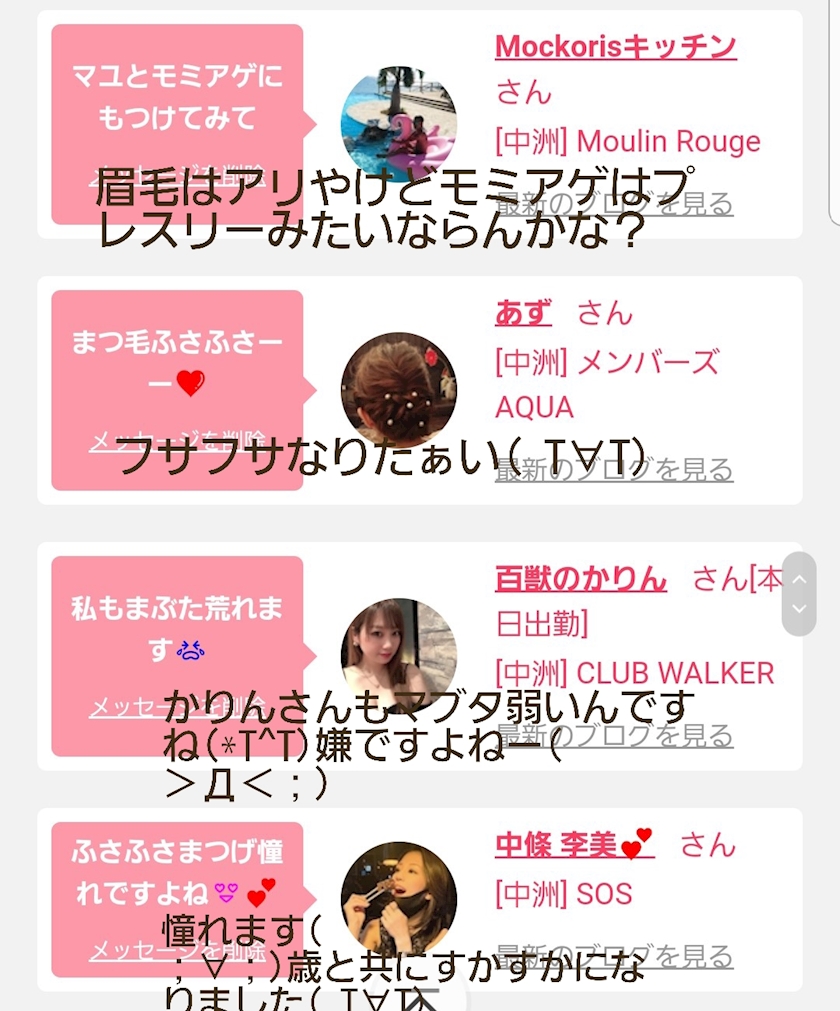Open 中條 李美's profile link
The height and width of the screenshot is (1011, 840).
pos(573,845)
